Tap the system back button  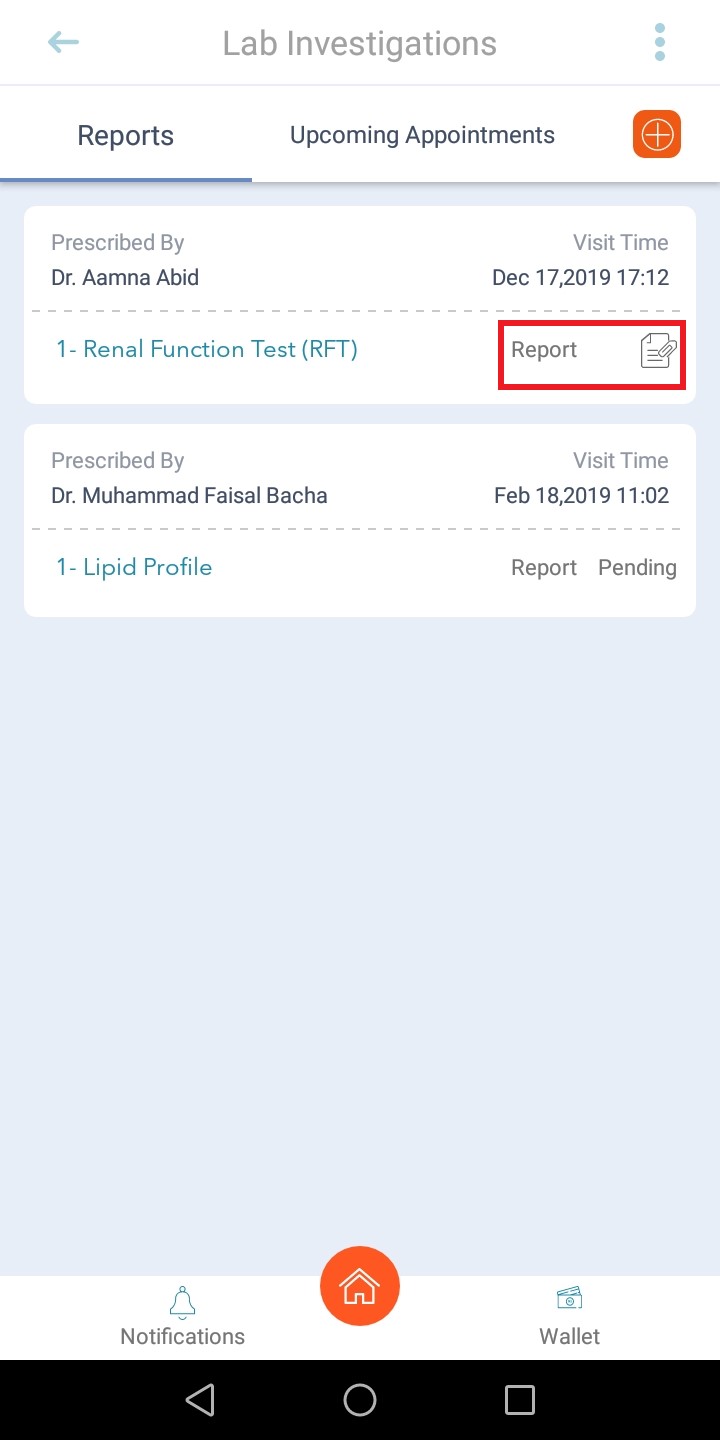[200, 1400]
